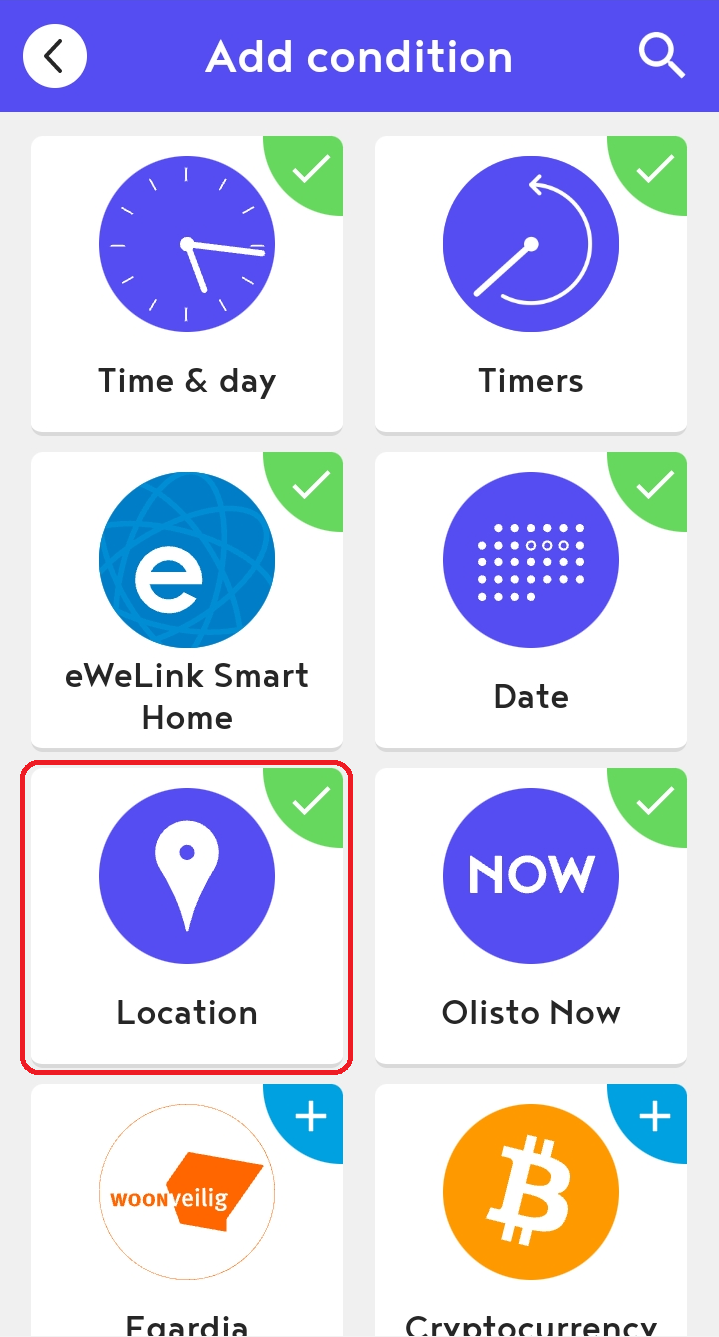The height and width of the screenshot is (1337, 719).
Task: Select the Time & day condition
Action: point(187,284)
